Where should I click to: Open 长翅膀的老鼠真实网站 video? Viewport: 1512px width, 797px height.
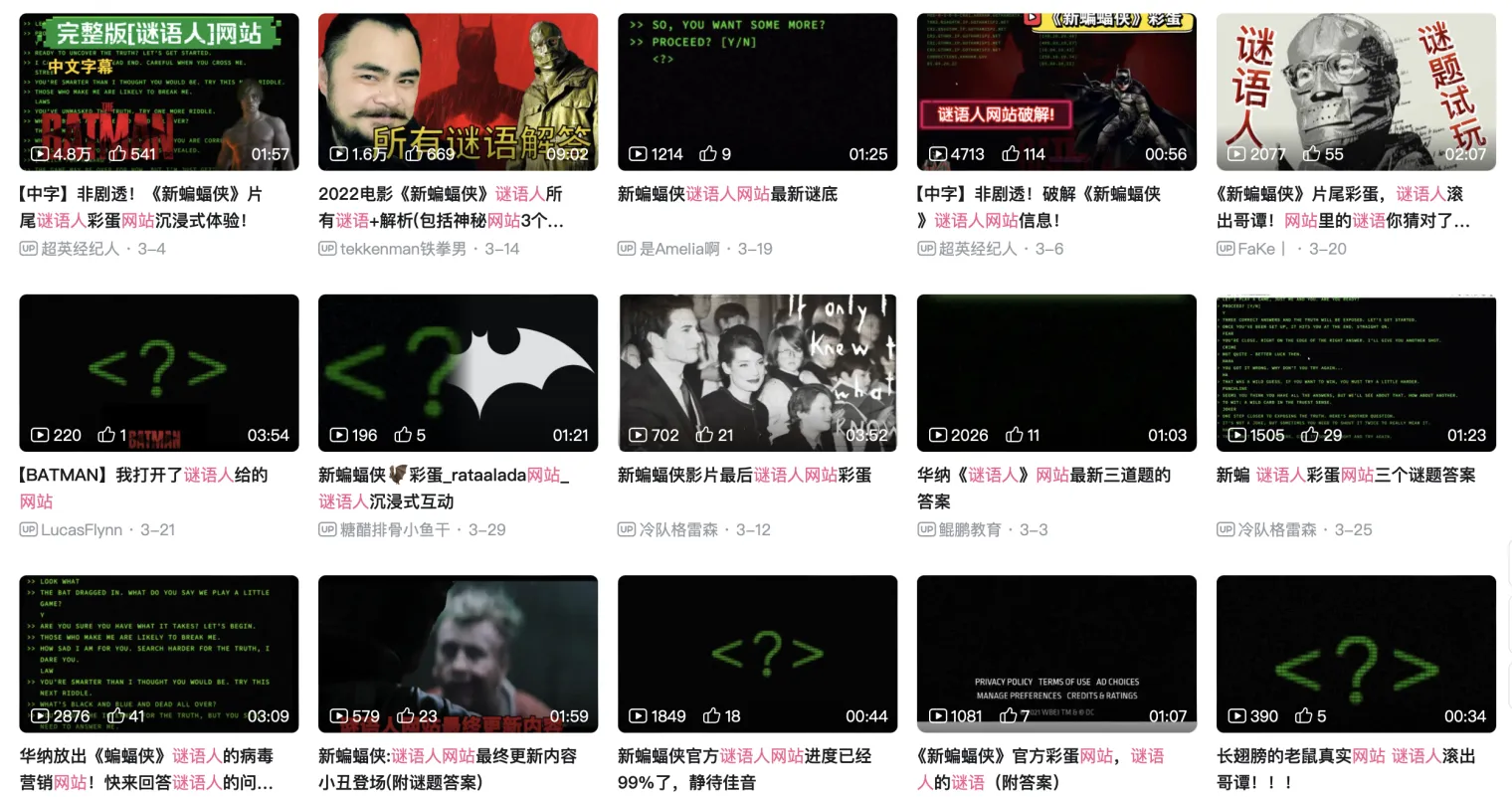1356,653
